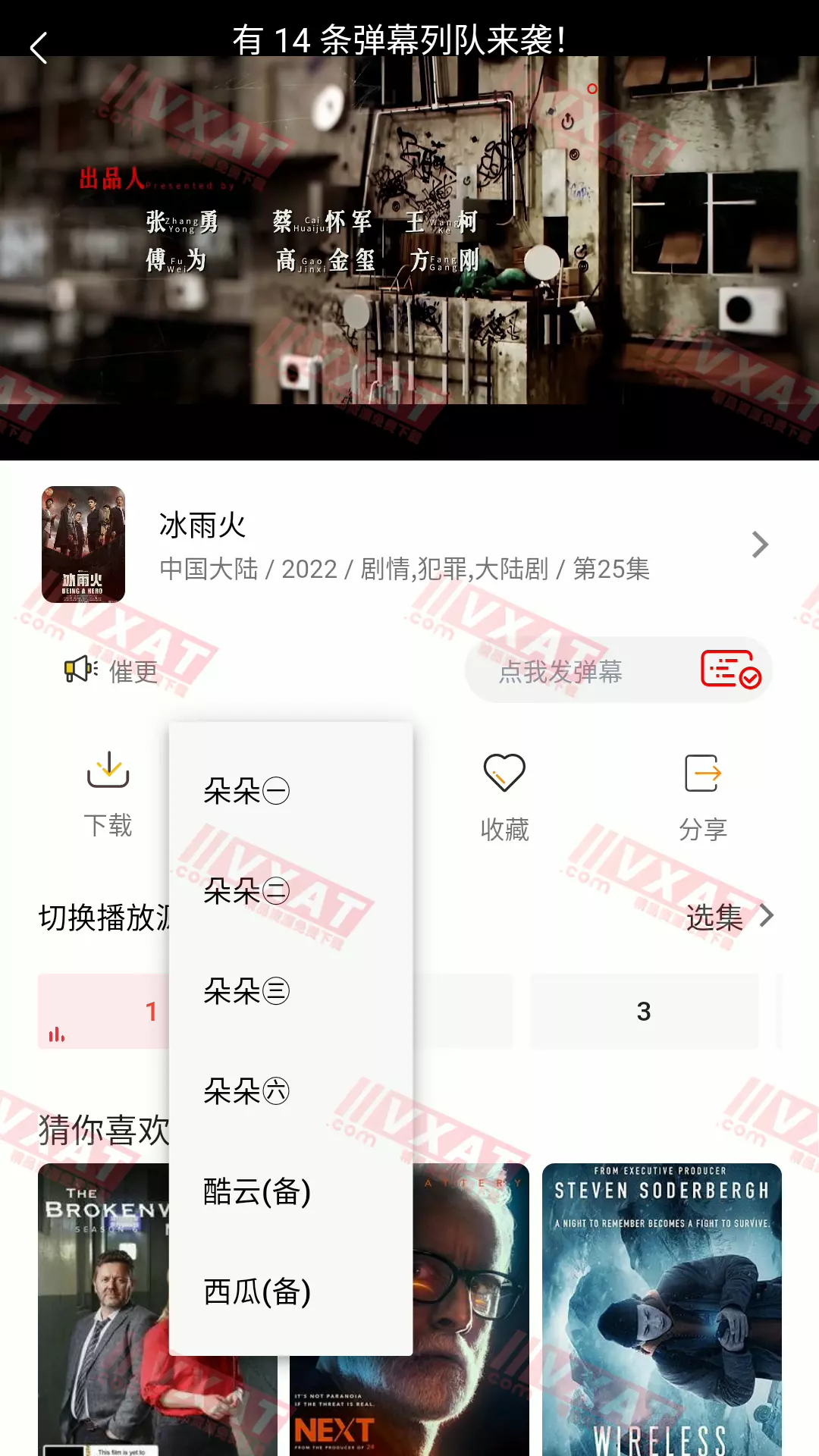Screen dimensions: 819x1456
Task: Select playback source 朵朵㊀
Action: 246,791
